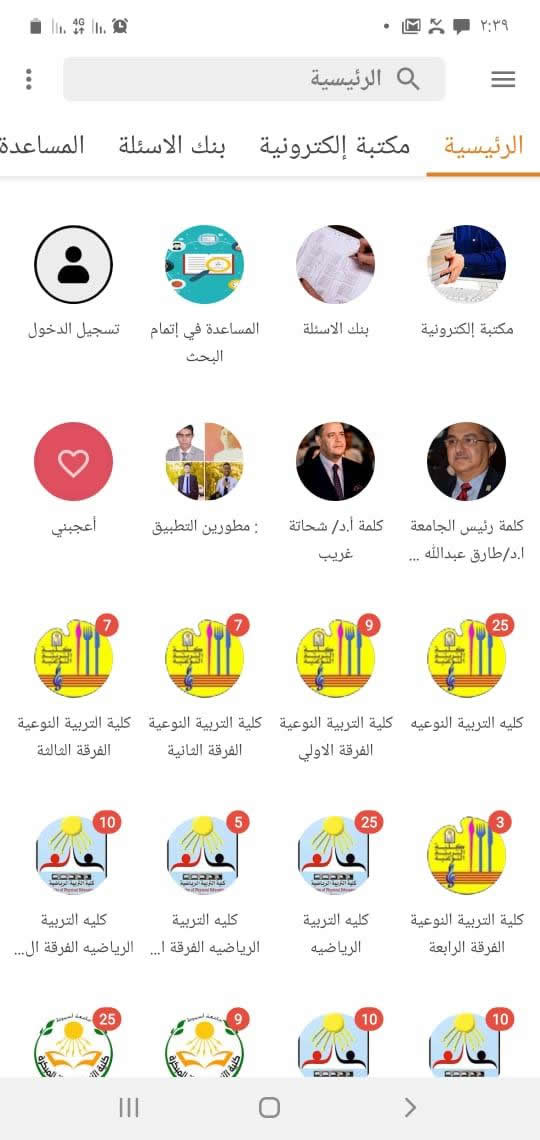Open the مكتبة إلكترونية grid item

tap(467, 284)
